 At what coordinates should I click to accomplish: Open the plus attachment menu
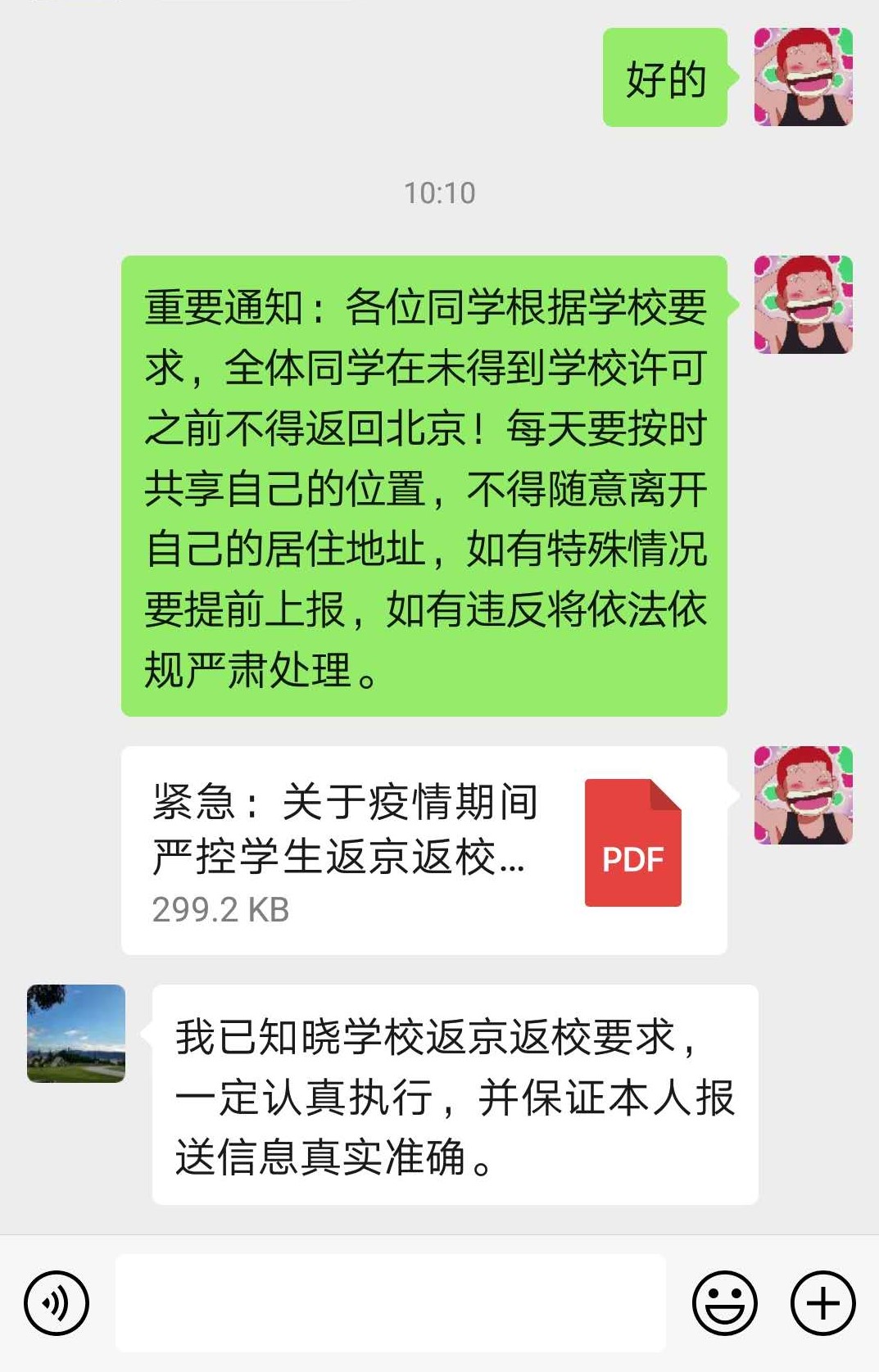[822, 1302]
